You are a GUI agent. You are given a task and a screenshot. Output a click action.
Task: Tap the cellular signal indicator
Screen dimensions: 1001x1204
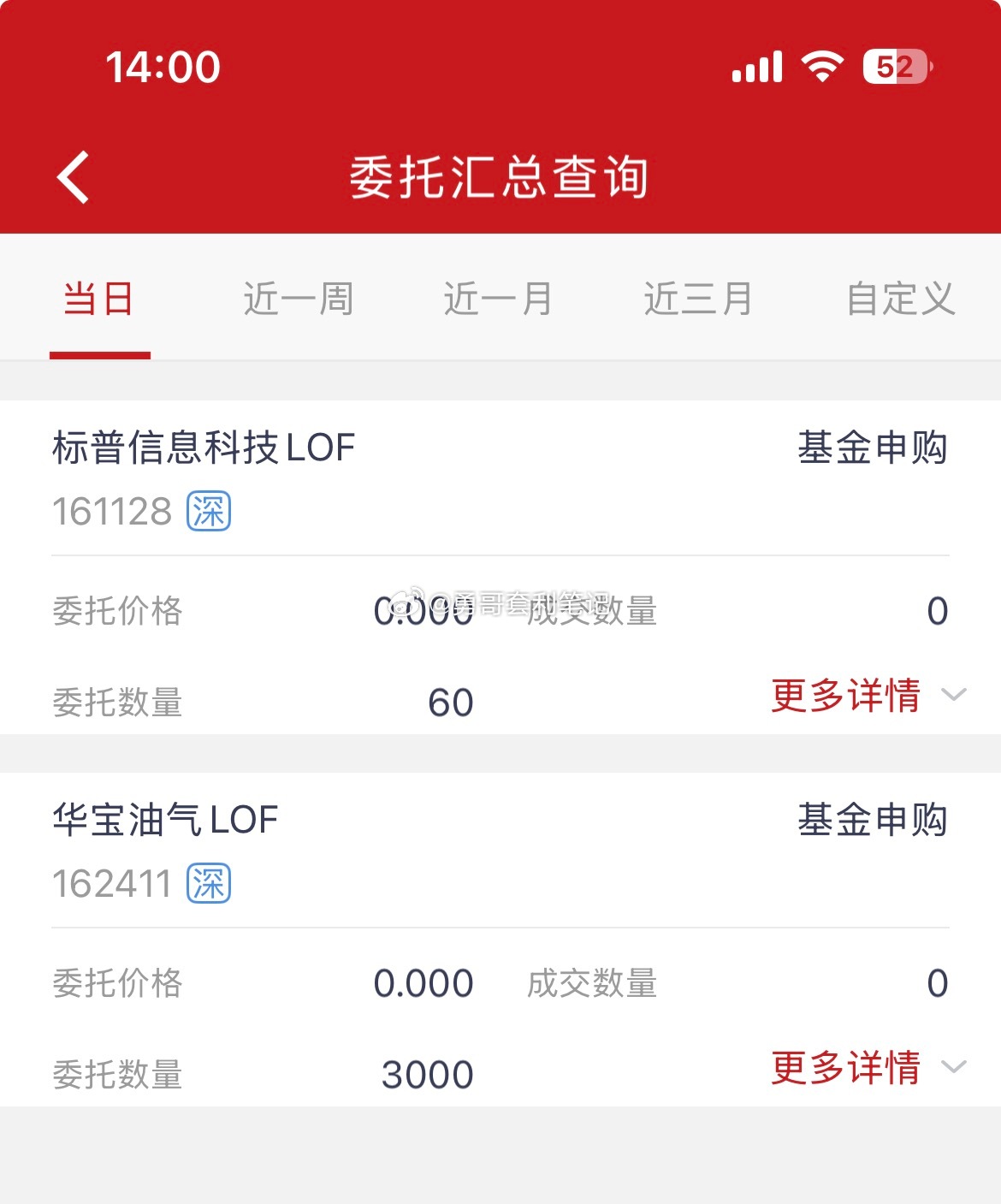(x=756, y=66)
